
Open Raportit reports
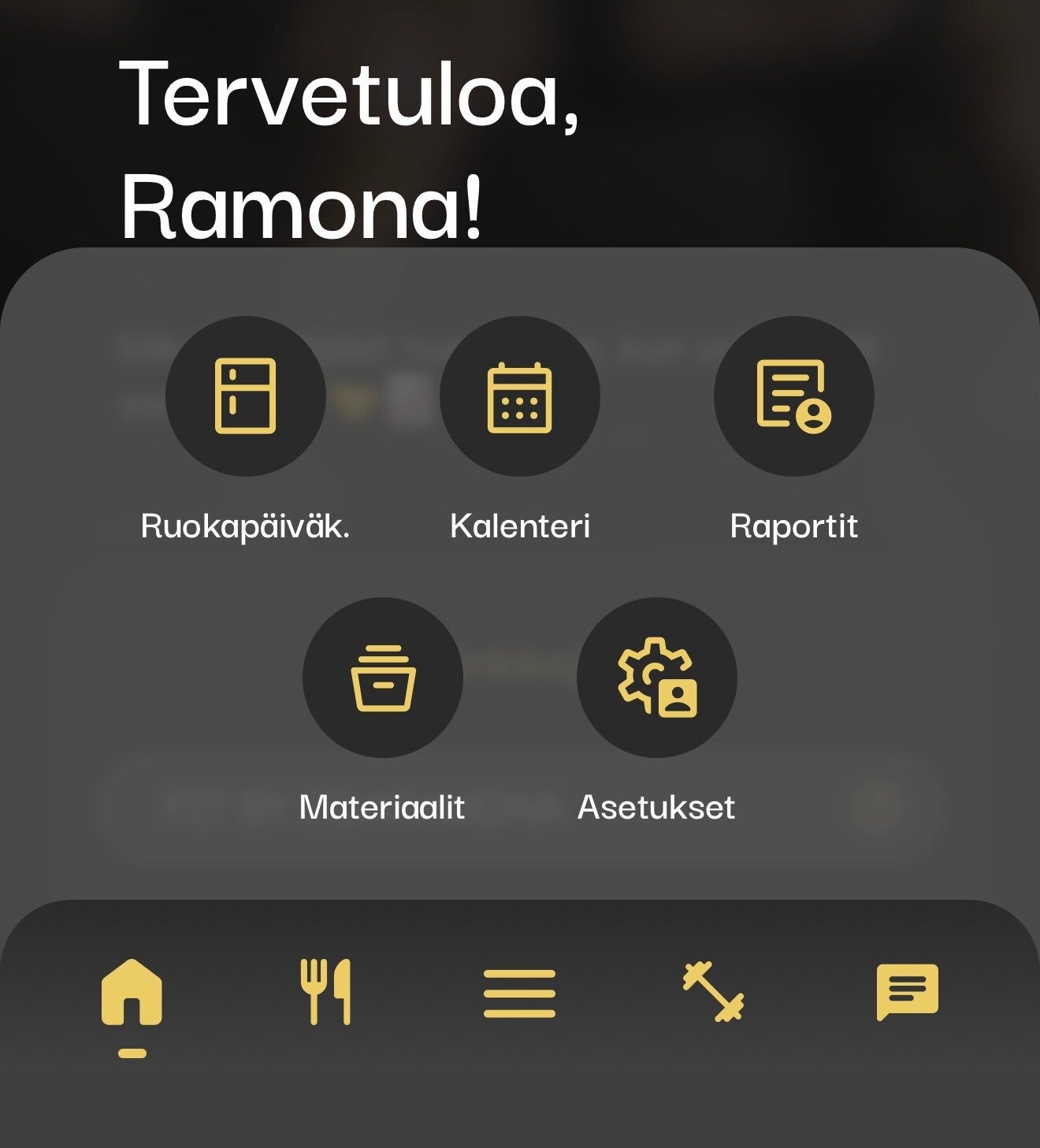793,396
